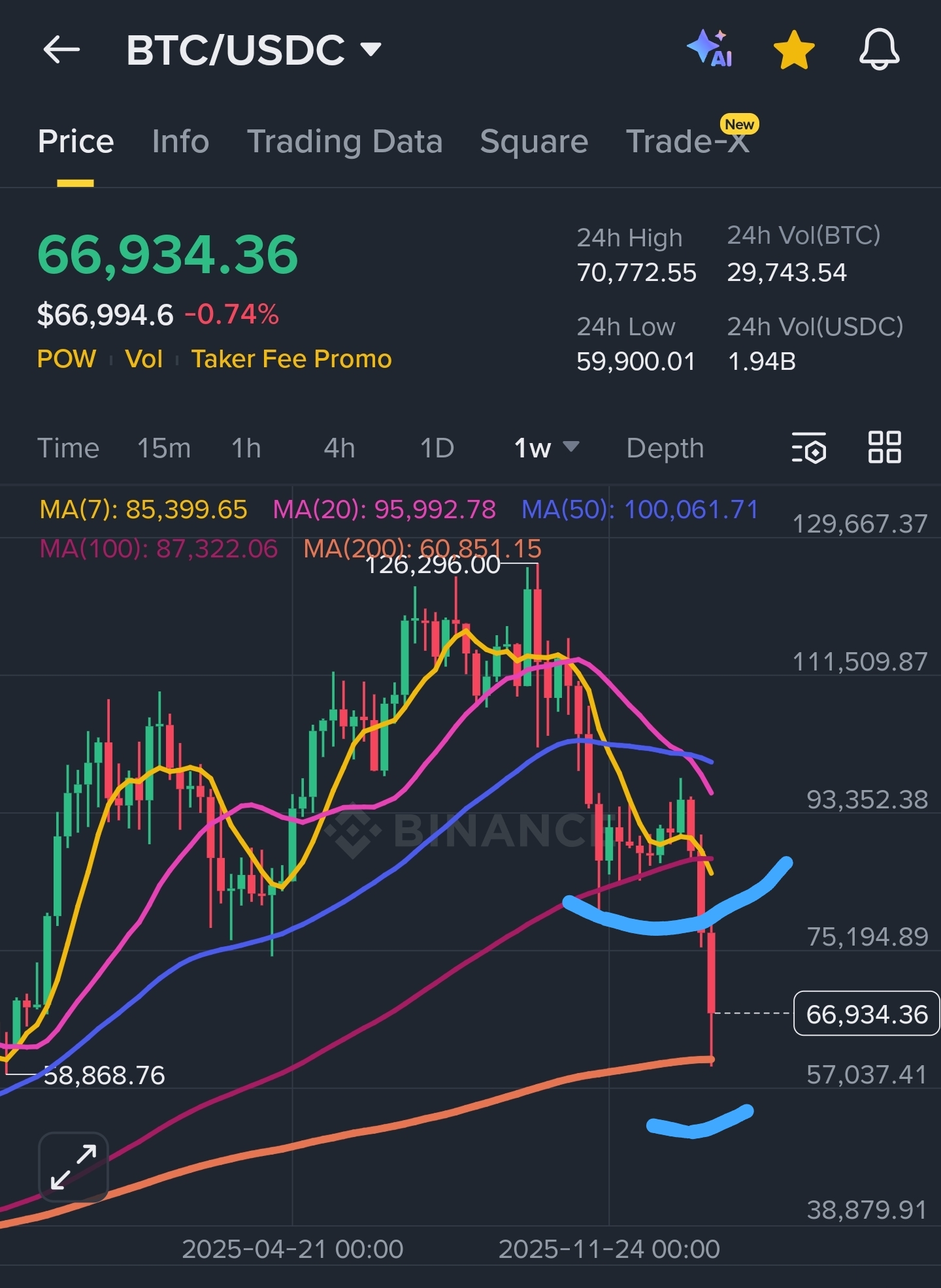Tap the POW tag

(x=67, y=359)
